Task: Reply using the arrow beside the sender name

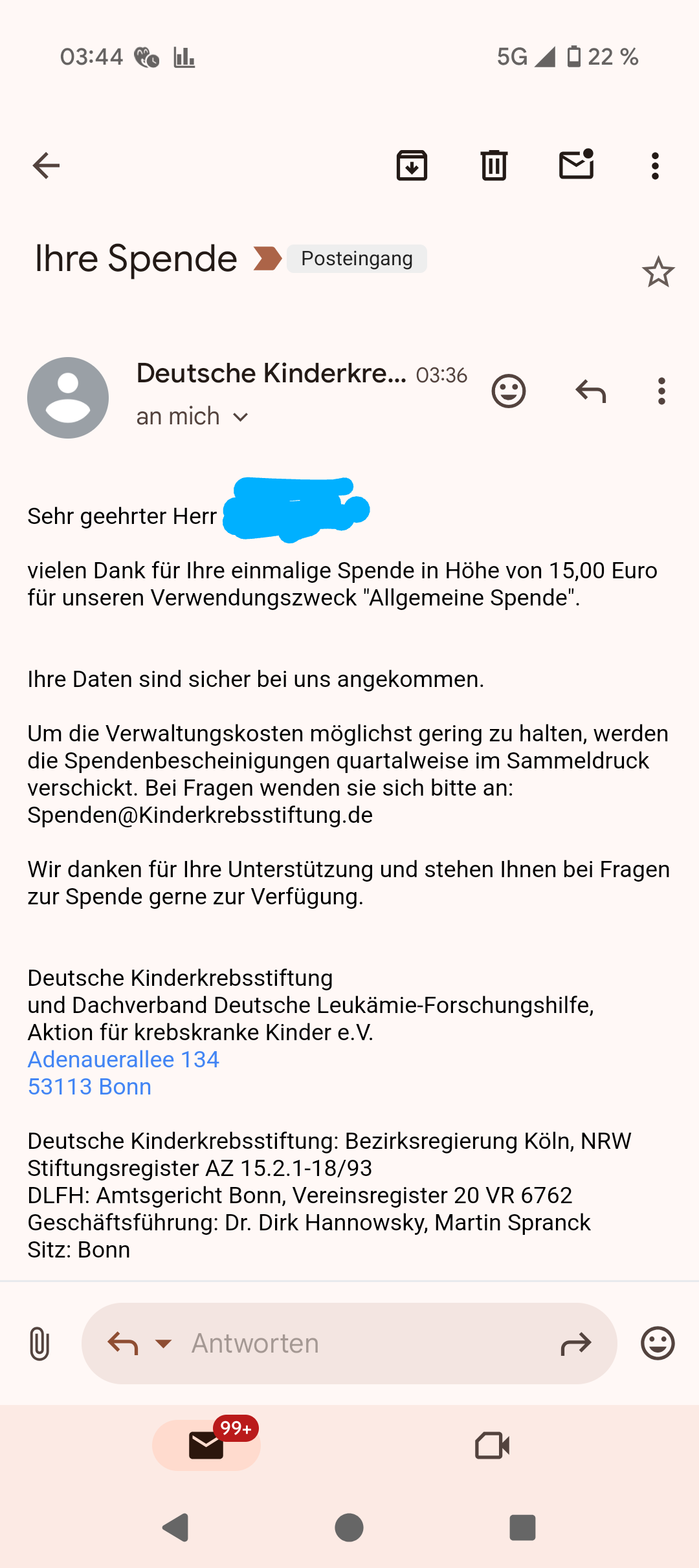Action: [x=591, y=391]
